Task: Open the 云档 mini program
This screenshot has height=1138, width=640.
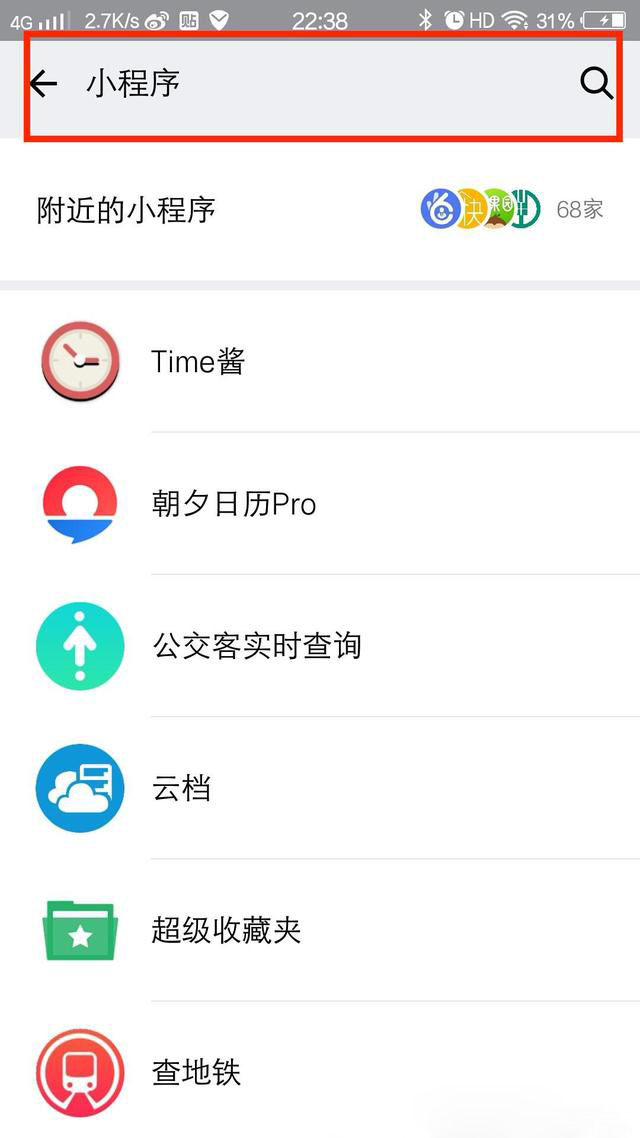Action: [x=320, y=787]
